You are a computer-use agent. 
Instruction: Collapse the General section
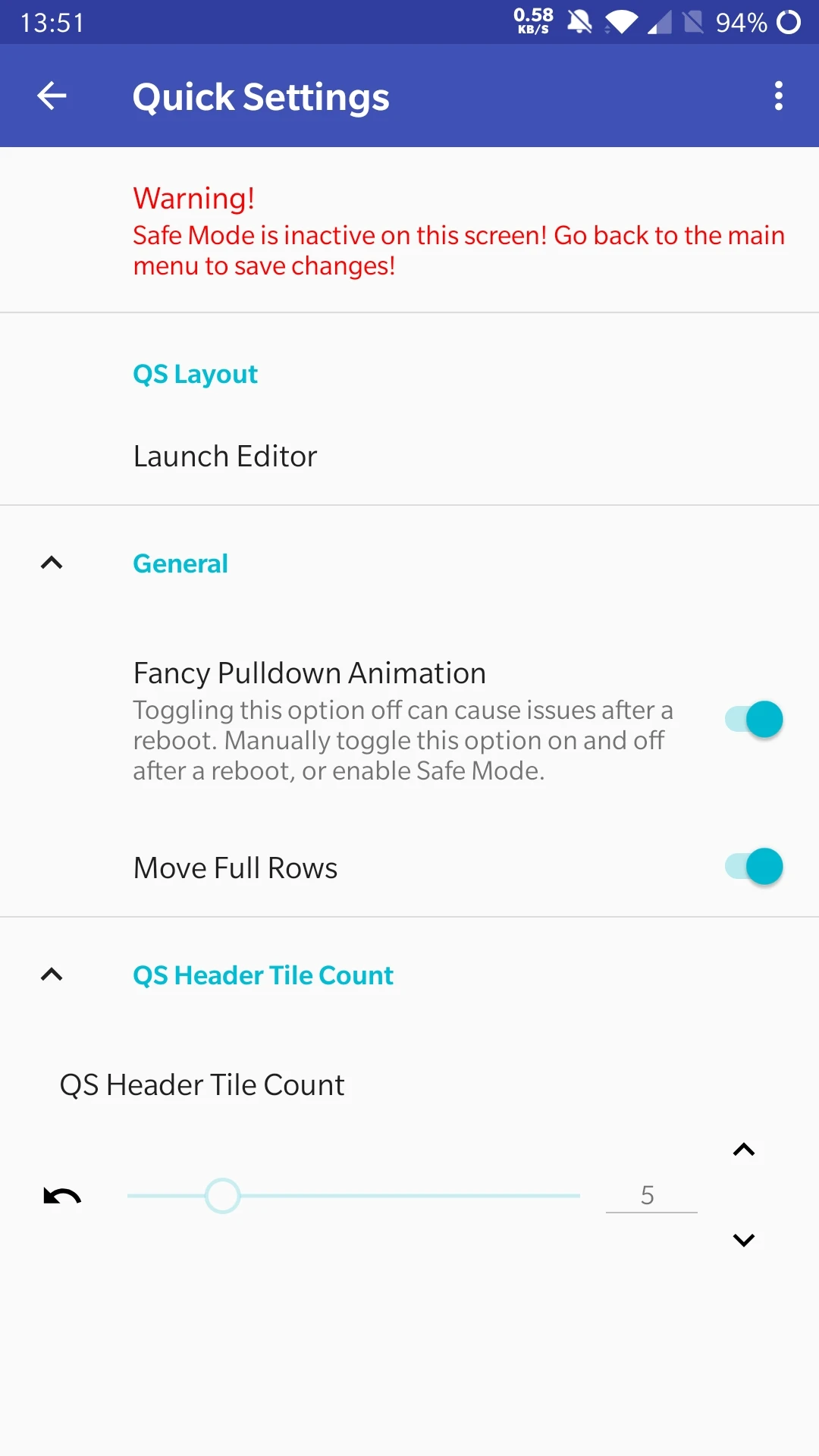pos(52,563)
